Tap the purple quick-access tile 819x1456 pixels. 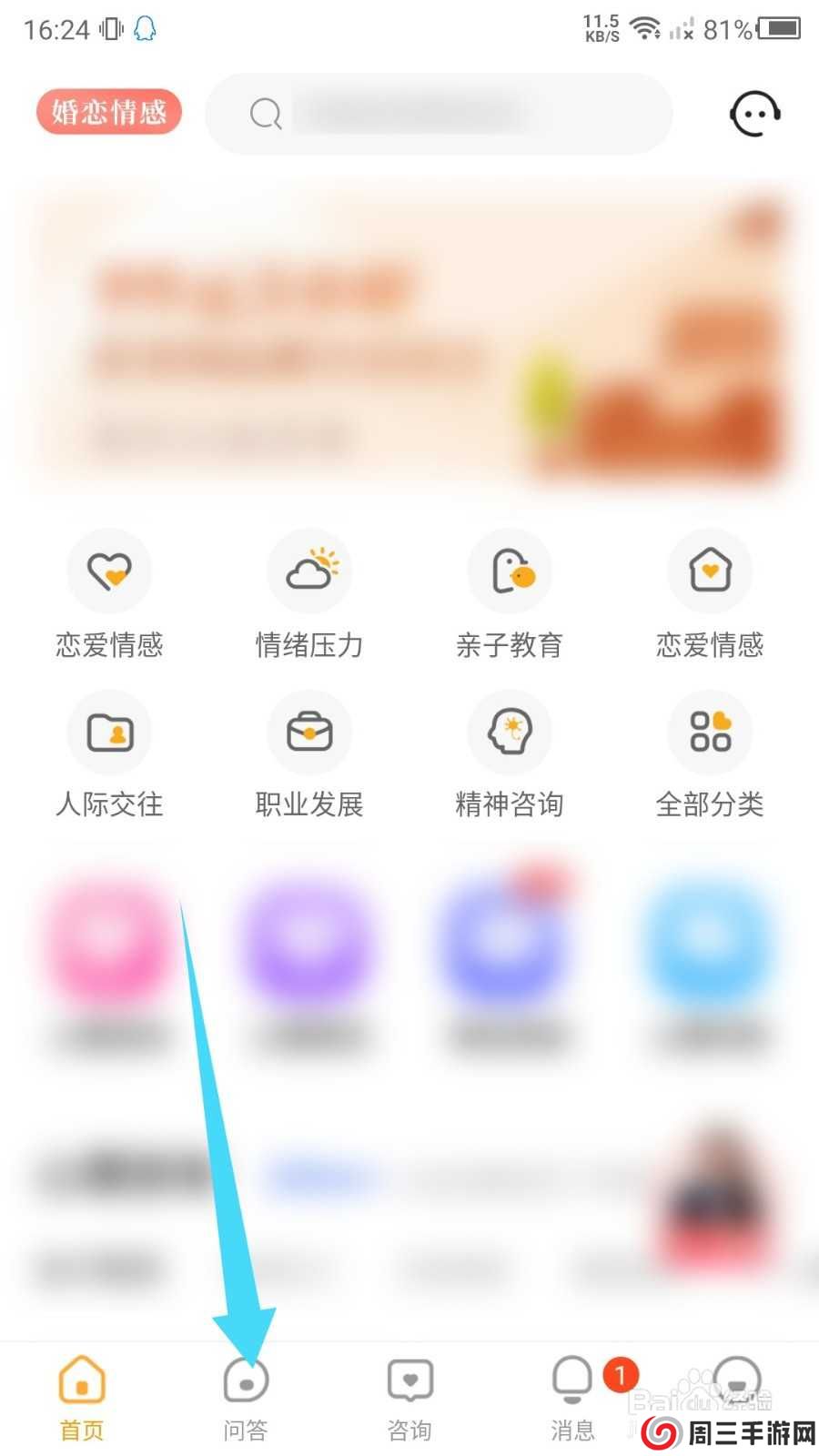(x=308, y=946)
